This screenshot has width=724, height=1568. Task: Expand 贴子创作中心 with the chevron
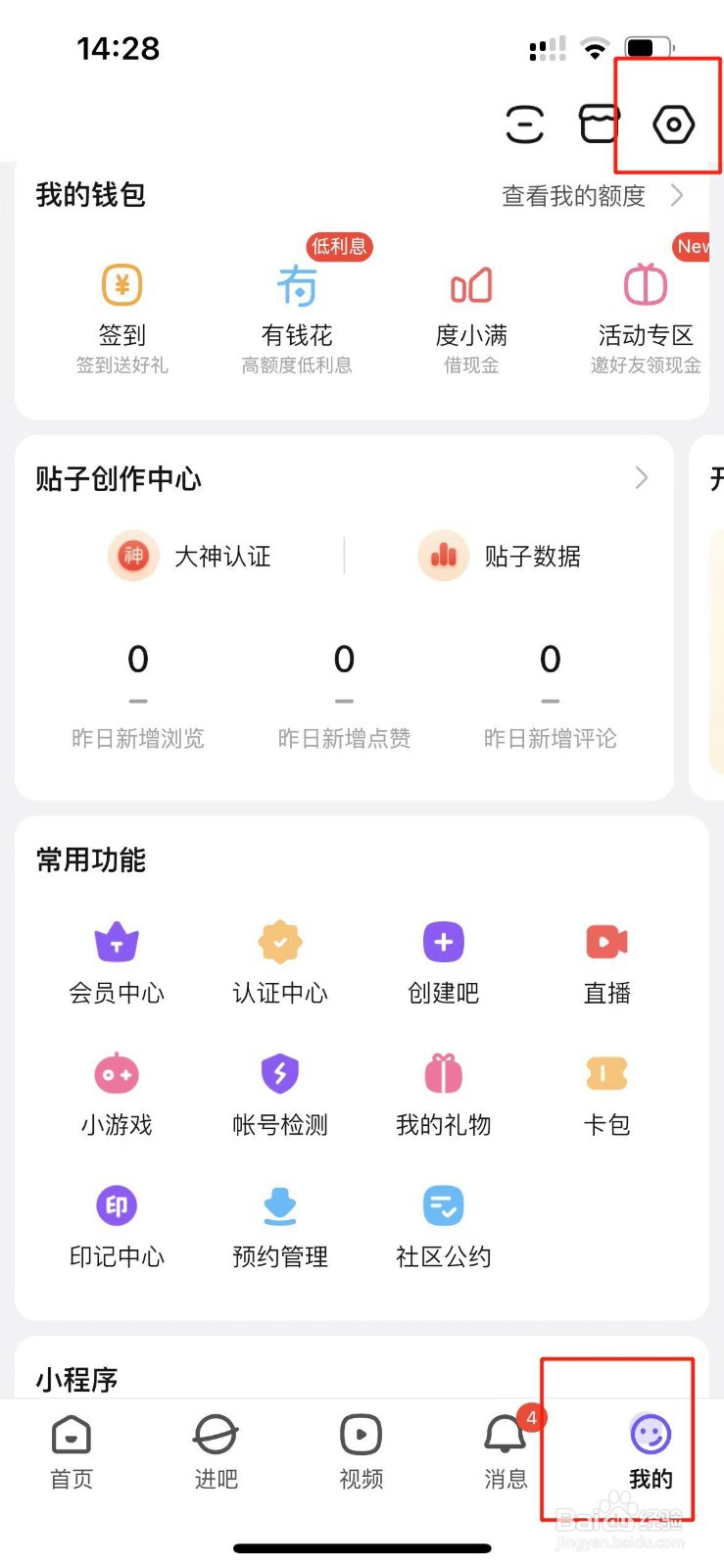pyautogui.click(x=642, y=478)
